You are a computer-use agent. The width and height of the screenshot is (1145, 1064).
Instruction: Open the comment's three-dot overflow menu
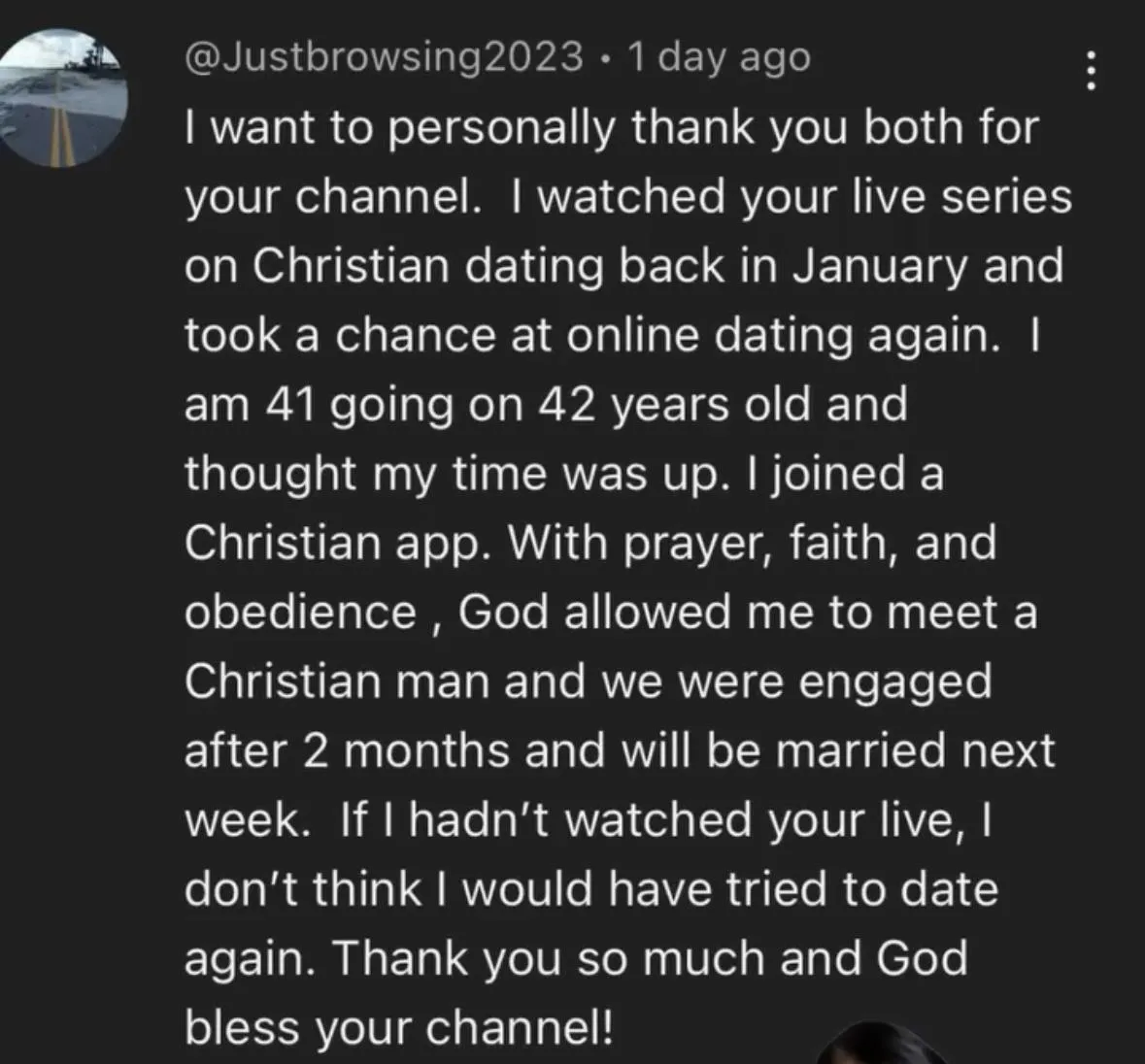point(1091,72)
